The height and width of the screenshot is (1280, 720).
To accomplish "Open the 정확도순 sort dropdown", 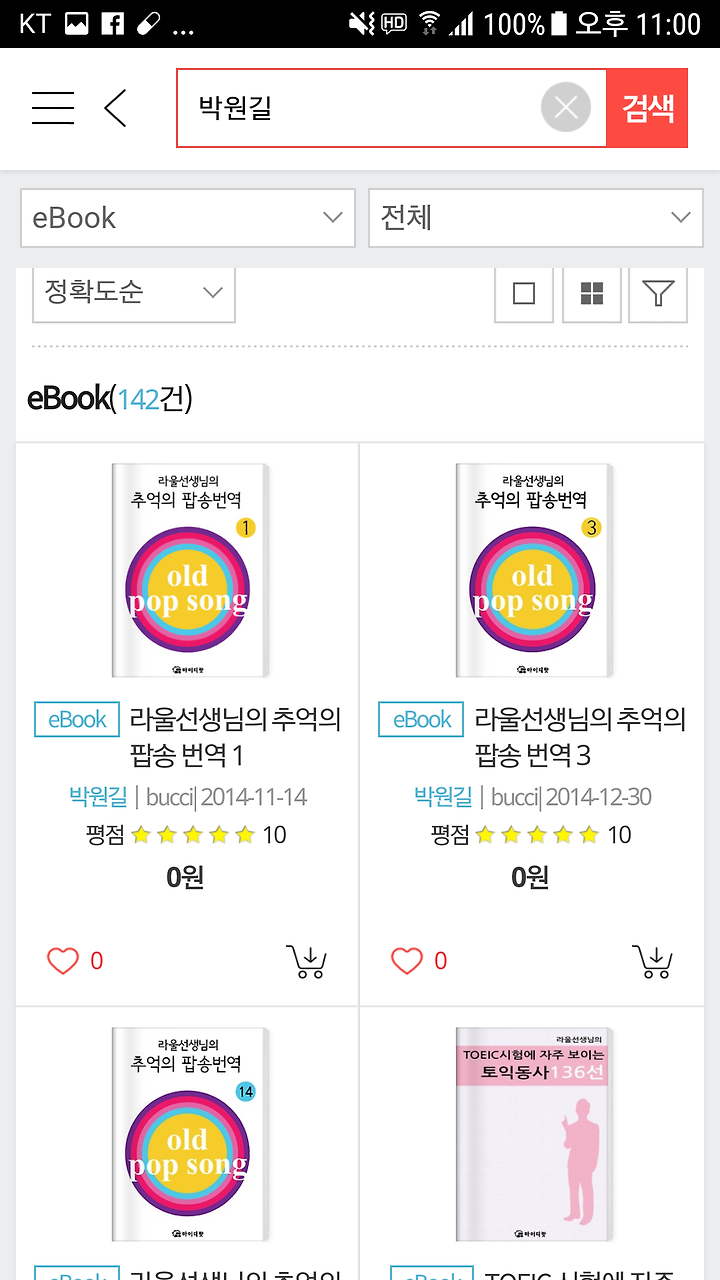I will (134, 293).
